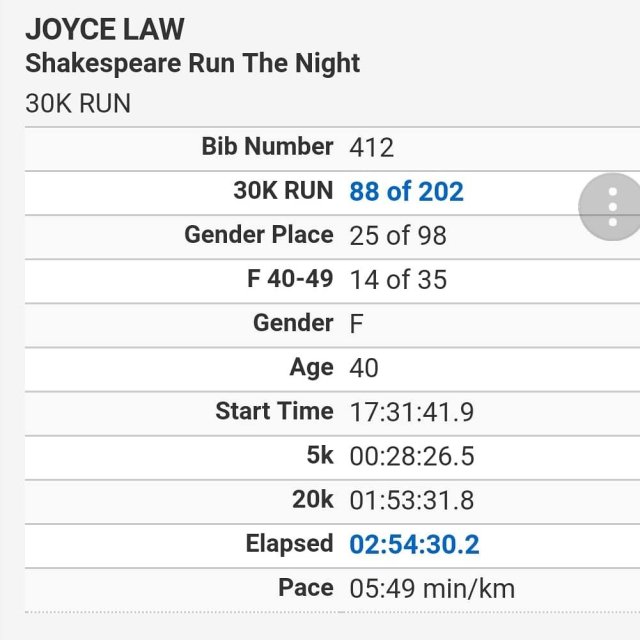Open the floating three-dot overflow menu
Image resolution: width=640 pixels, height=640 pixels.
(613, 206)
